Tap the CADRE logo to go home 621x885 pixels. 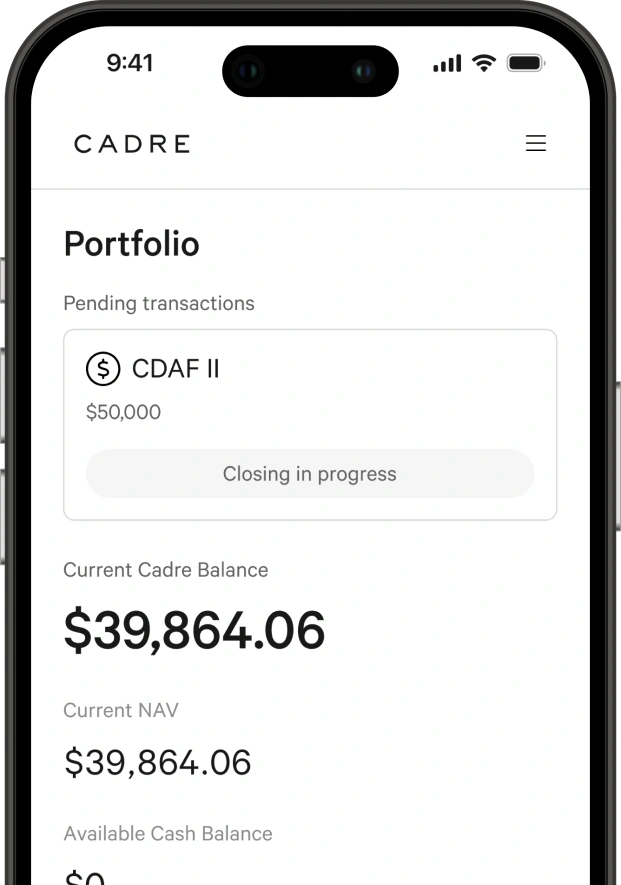(132, 144)
